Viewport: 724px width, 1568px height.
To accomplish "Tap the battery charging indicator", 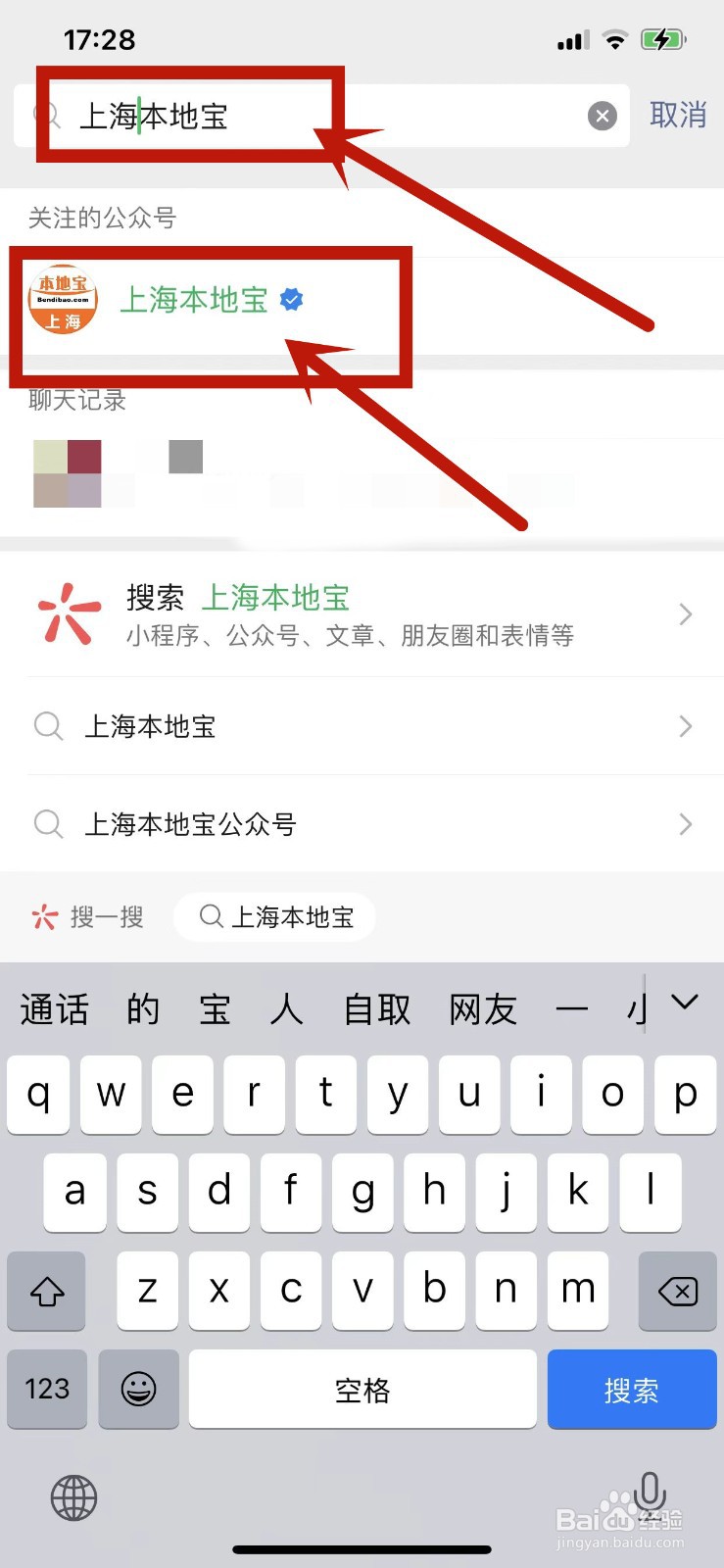I will click(662, 39).
